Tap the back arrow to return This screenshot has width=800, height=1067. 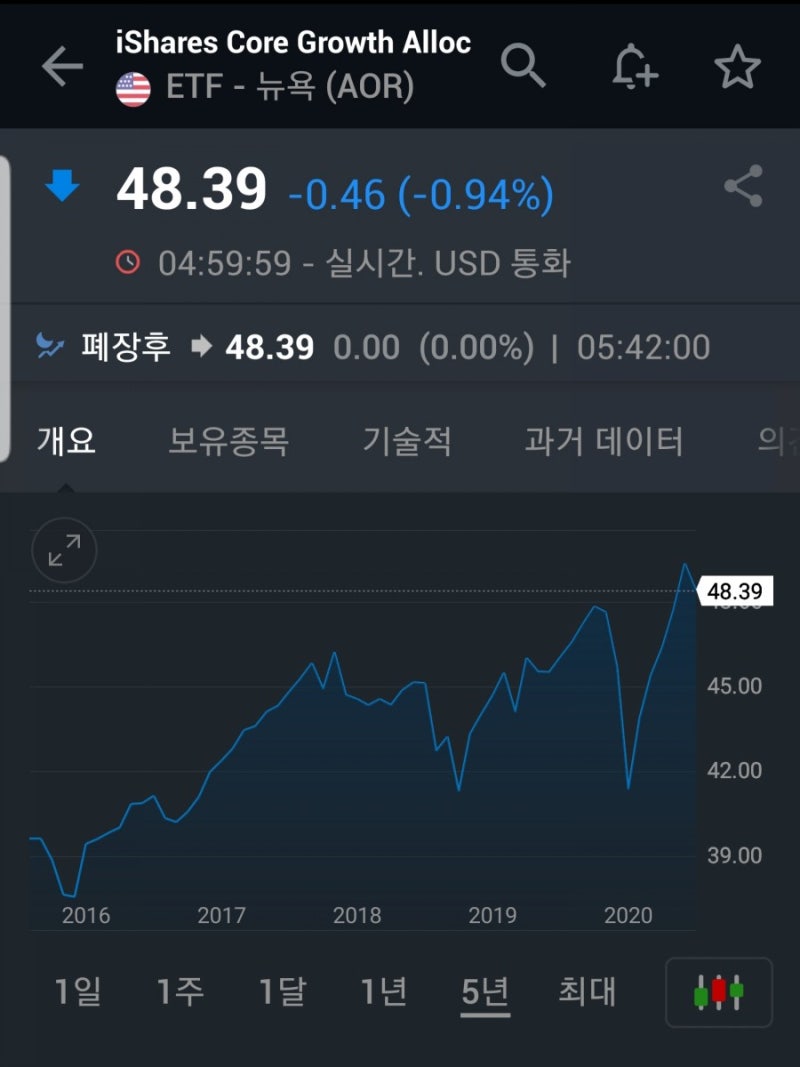pos(63,67)
